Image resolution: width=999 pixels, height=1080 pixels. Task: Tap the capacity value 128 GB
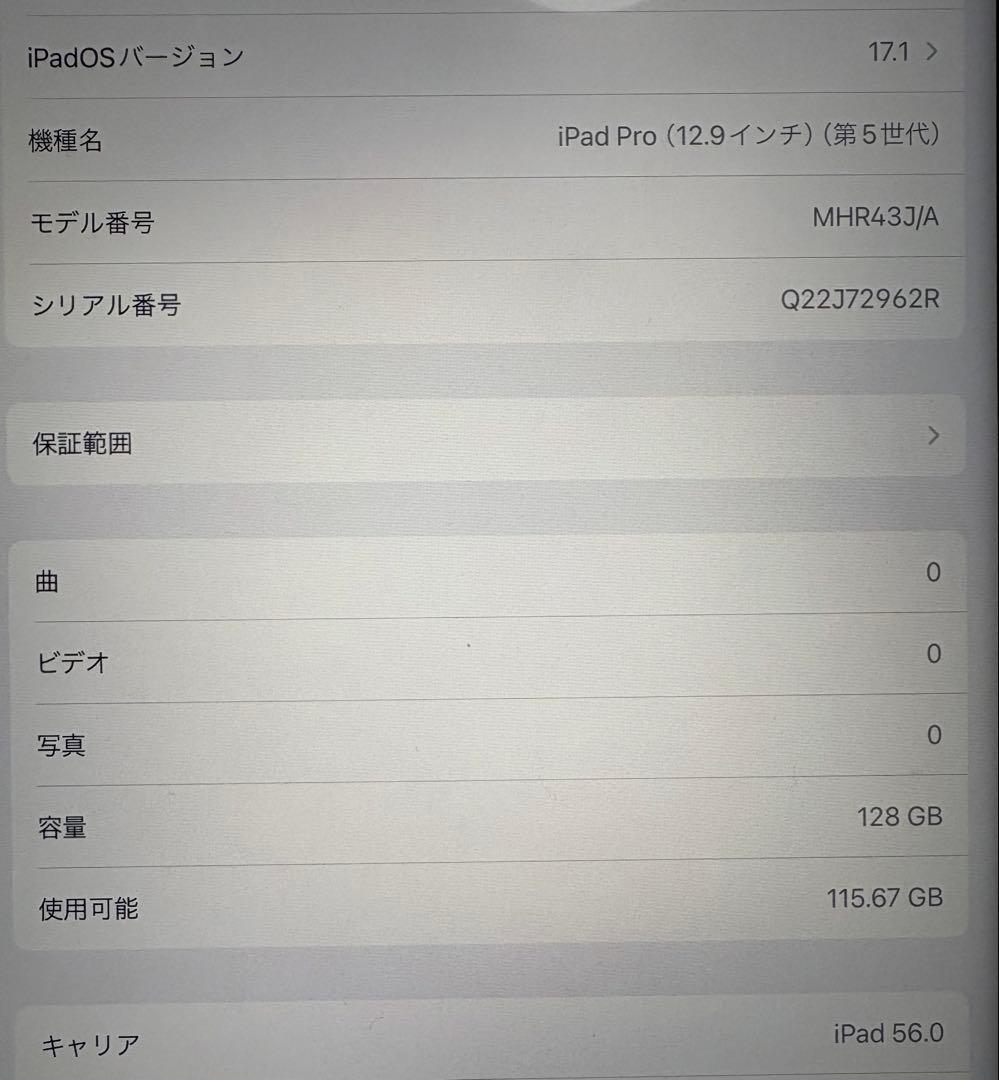pyautogui.click(x=898, y=817)
